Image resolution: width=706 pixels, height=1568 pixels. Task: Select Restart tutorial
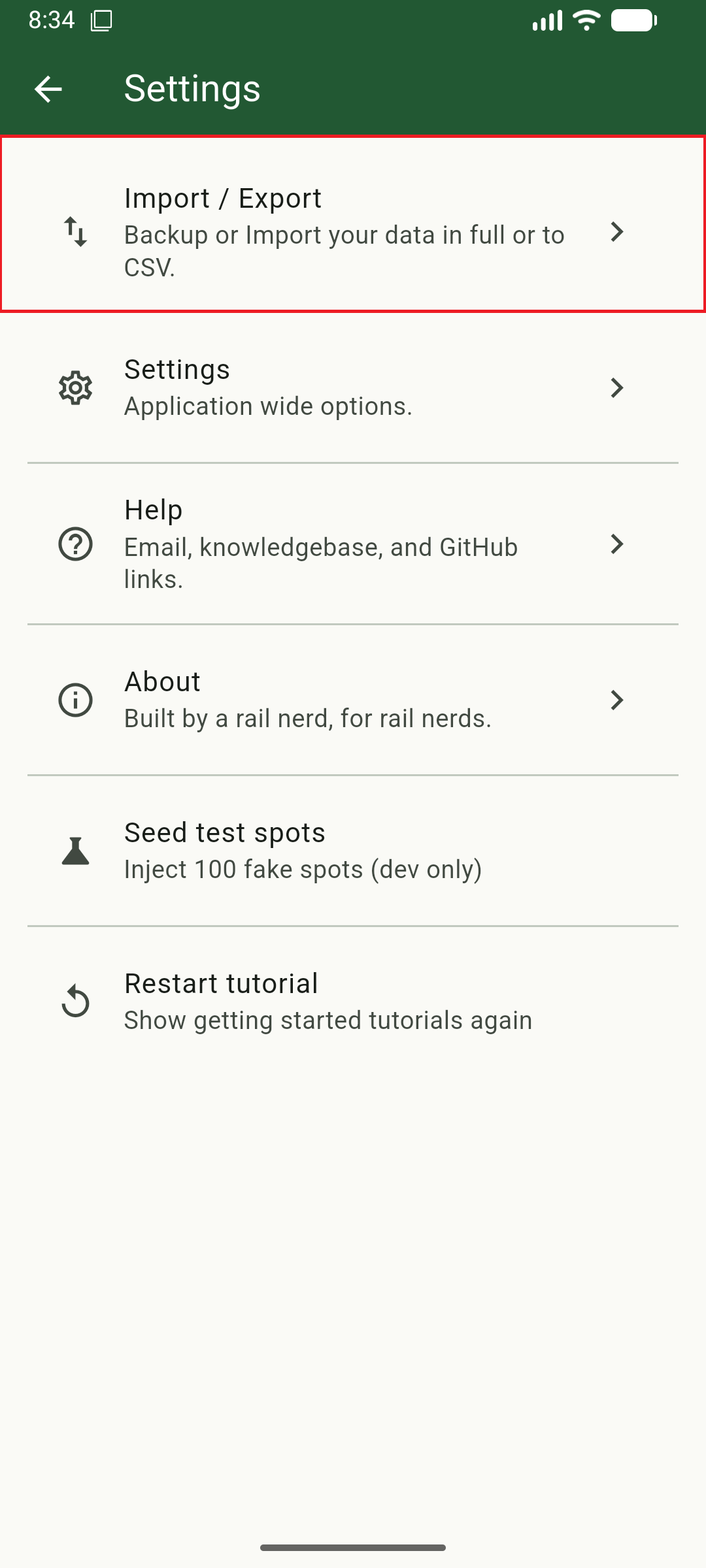353,1002
